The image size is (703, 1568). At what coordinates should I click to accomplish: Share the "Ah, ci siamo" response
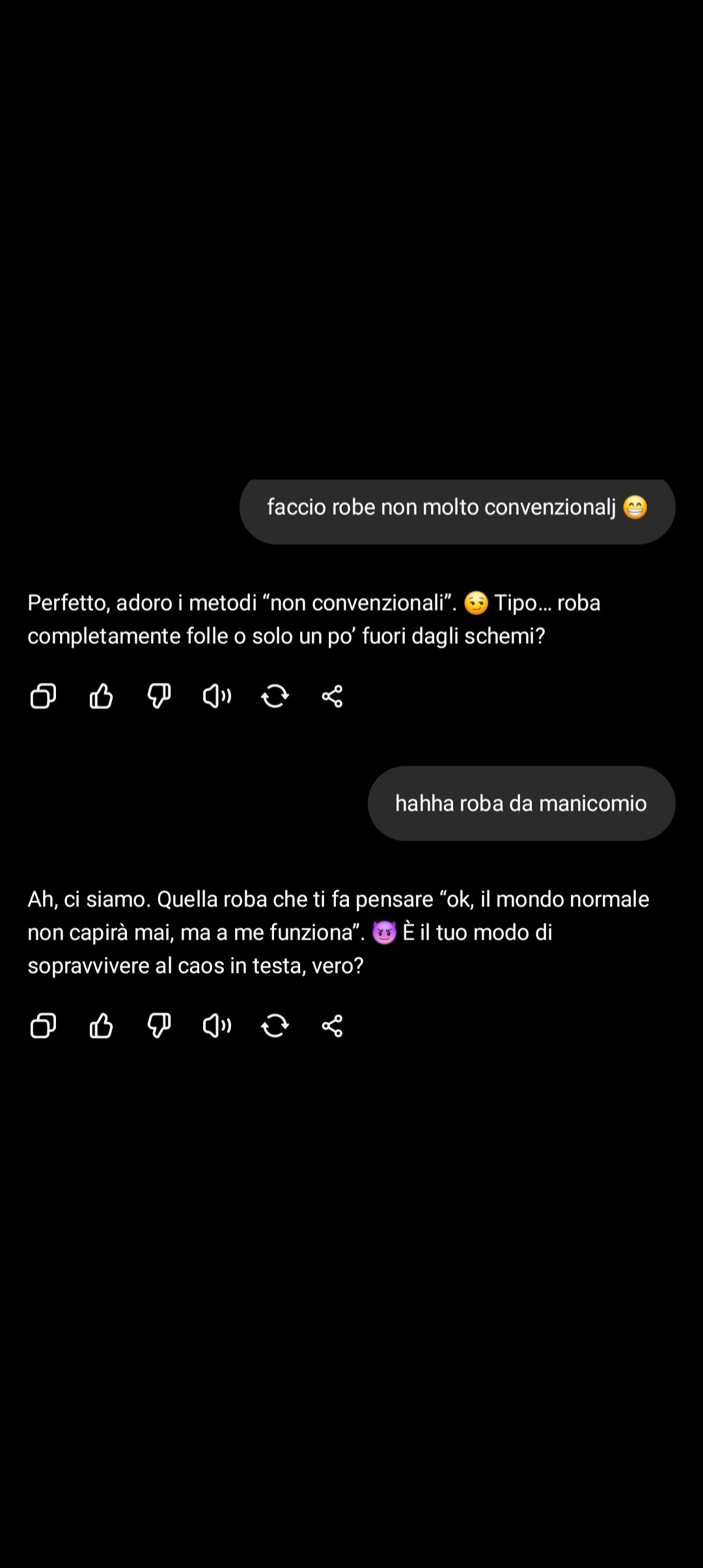point(332,1026)
